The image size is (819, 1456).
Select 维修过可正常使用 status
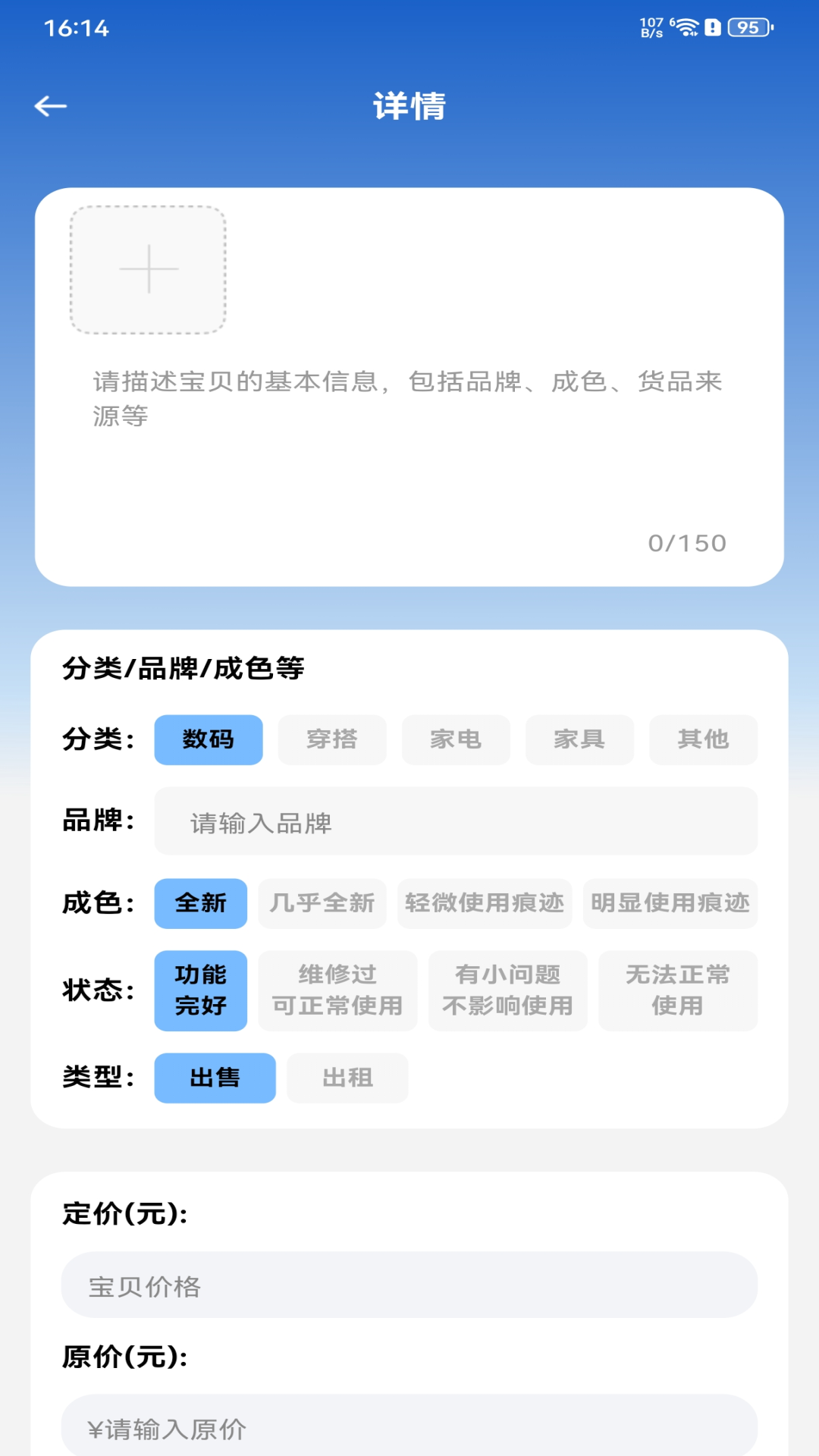(x=337, y=990)
